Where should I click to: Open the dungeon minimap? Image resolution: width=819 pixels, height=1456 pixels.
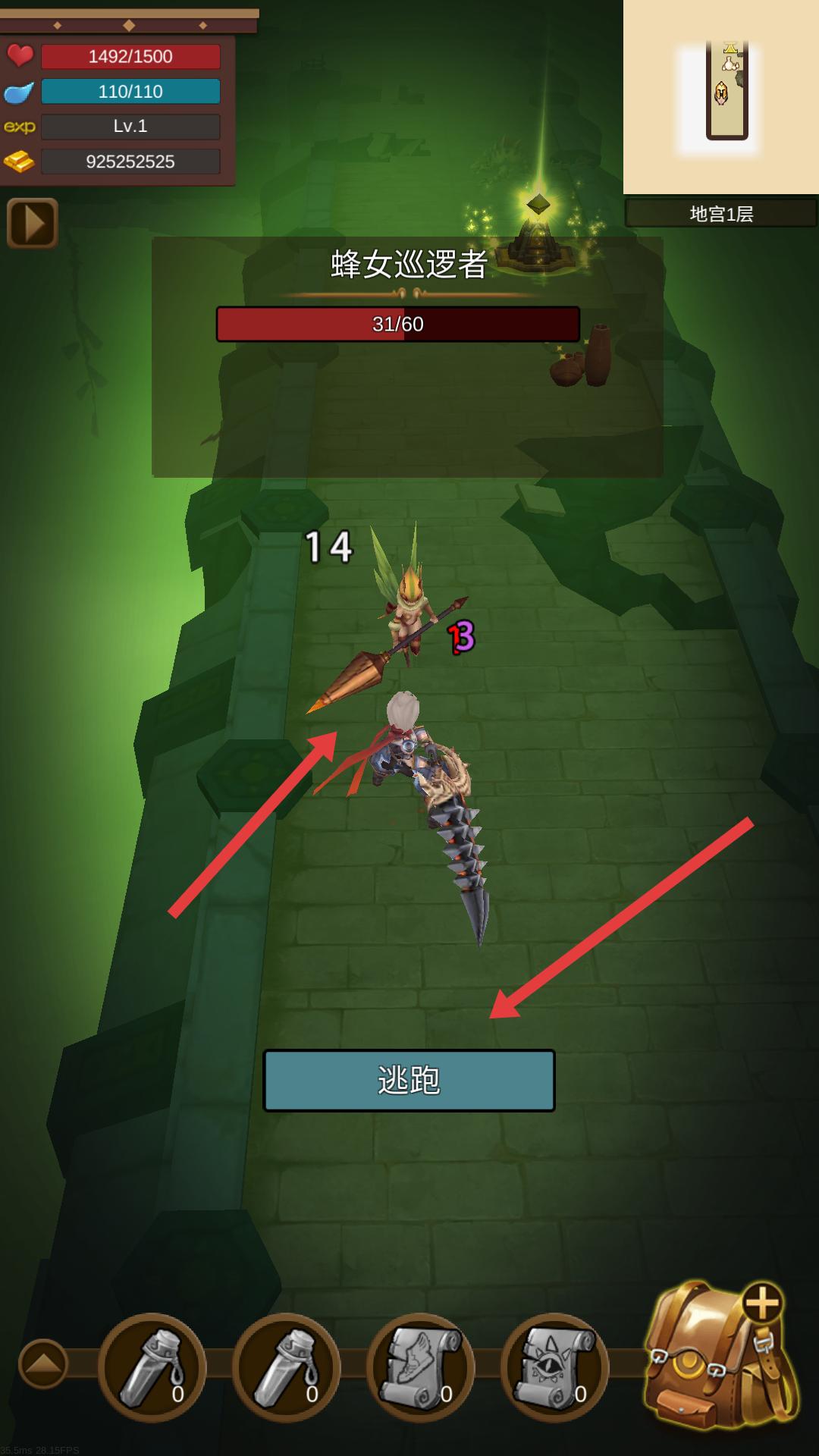tap(721, 97)
